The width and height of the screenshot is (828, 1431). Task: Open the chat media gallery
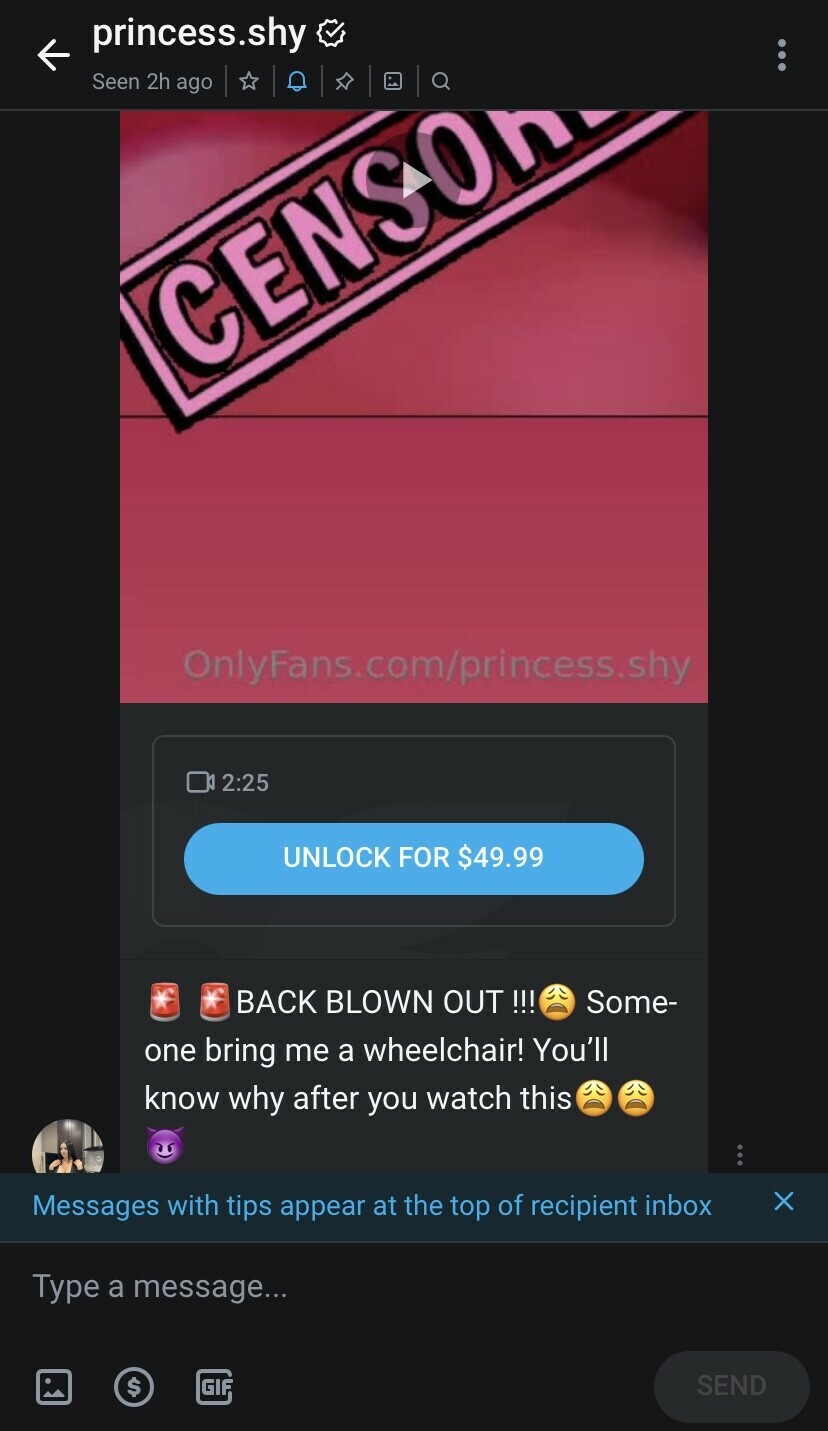(393, 82)
